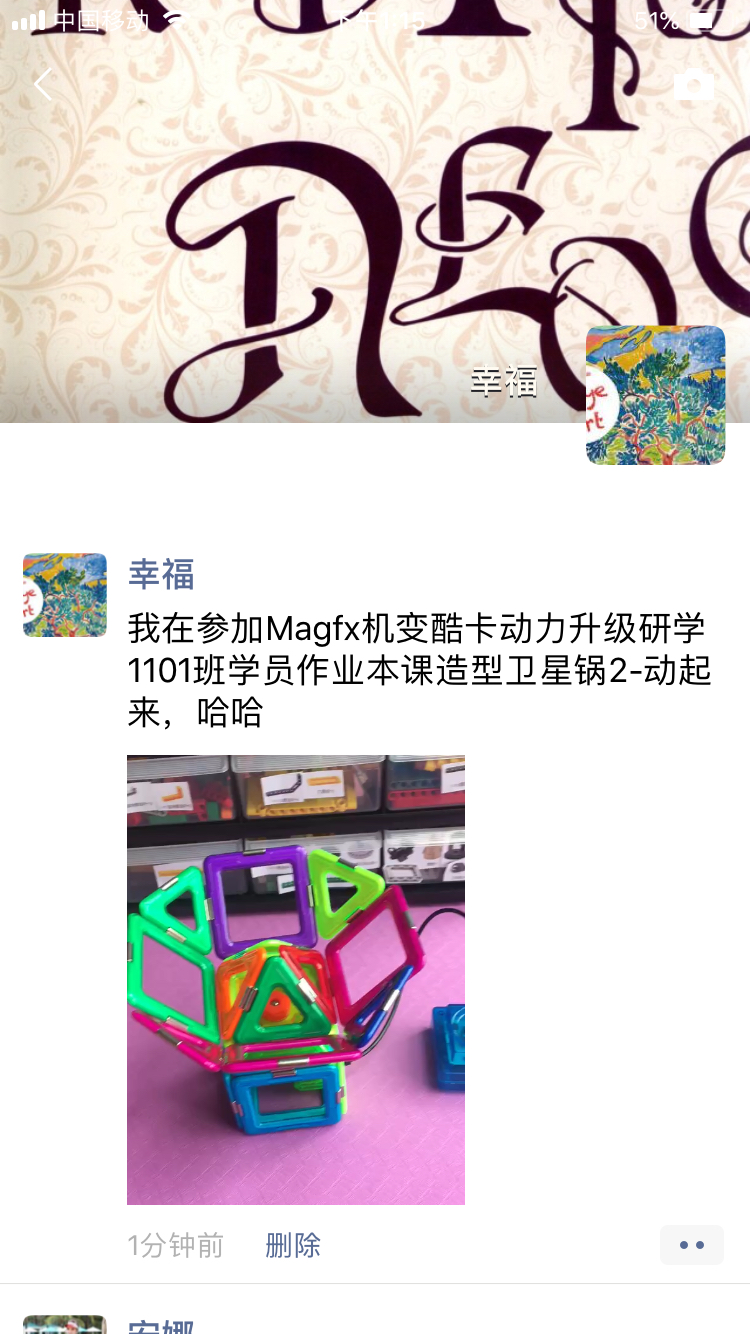
Task: Open the camera to post a moment
Action: click(x=693, y=86)
